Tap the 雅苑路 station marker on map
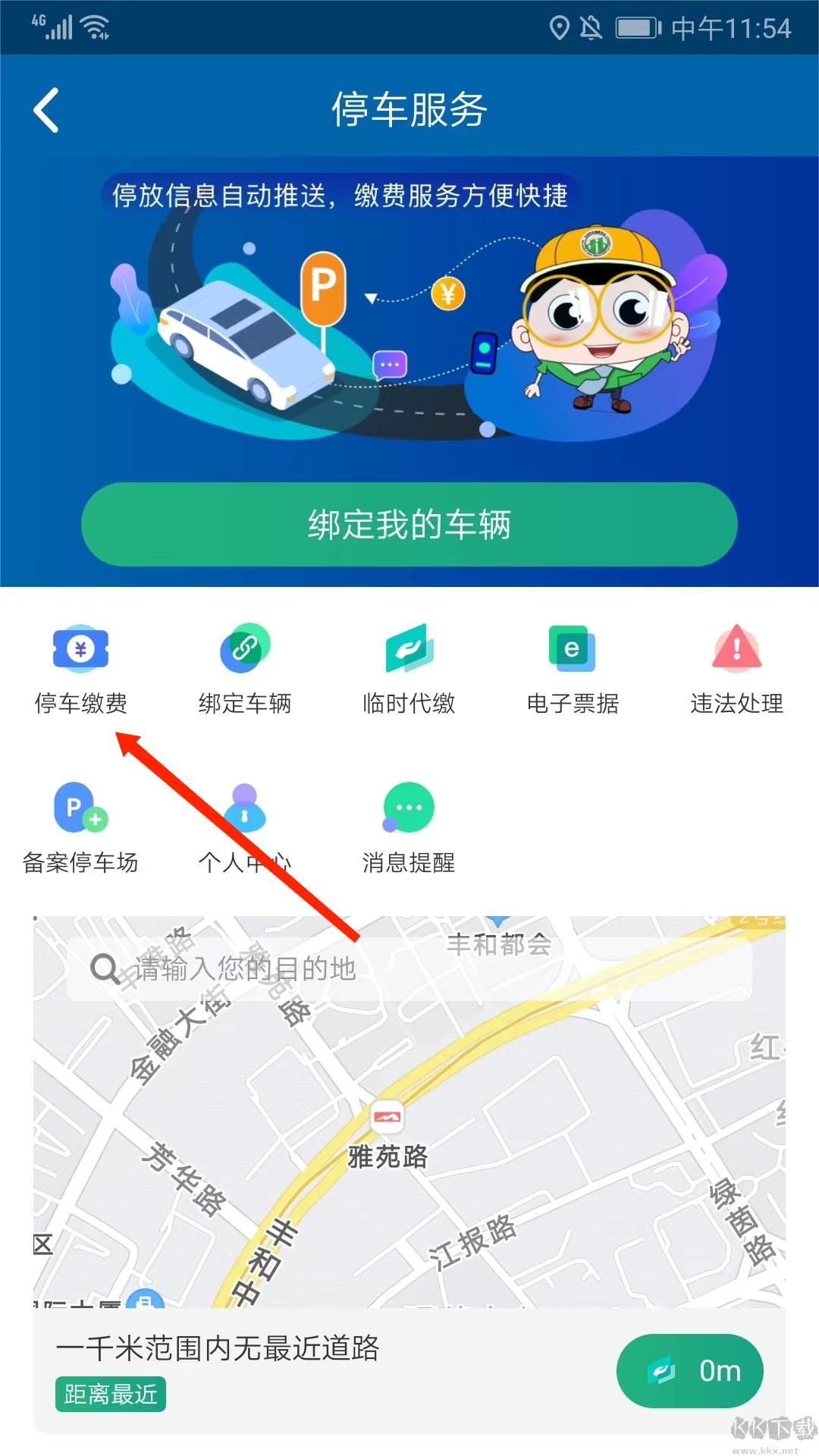 pyautogui.click(x=388, y=1116)
